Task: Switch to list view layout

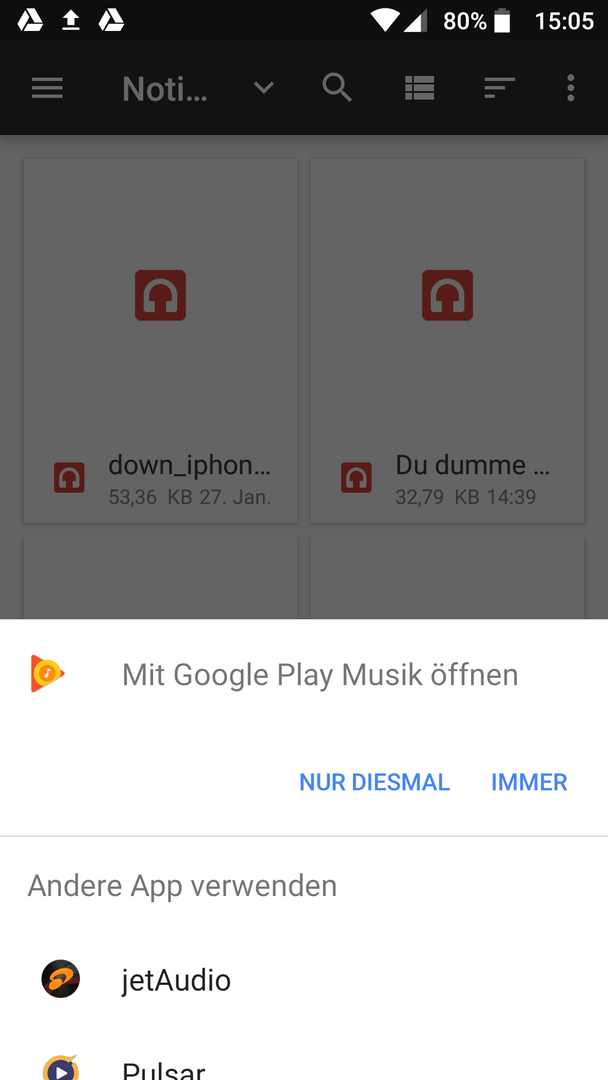Action: coord(419,88)
